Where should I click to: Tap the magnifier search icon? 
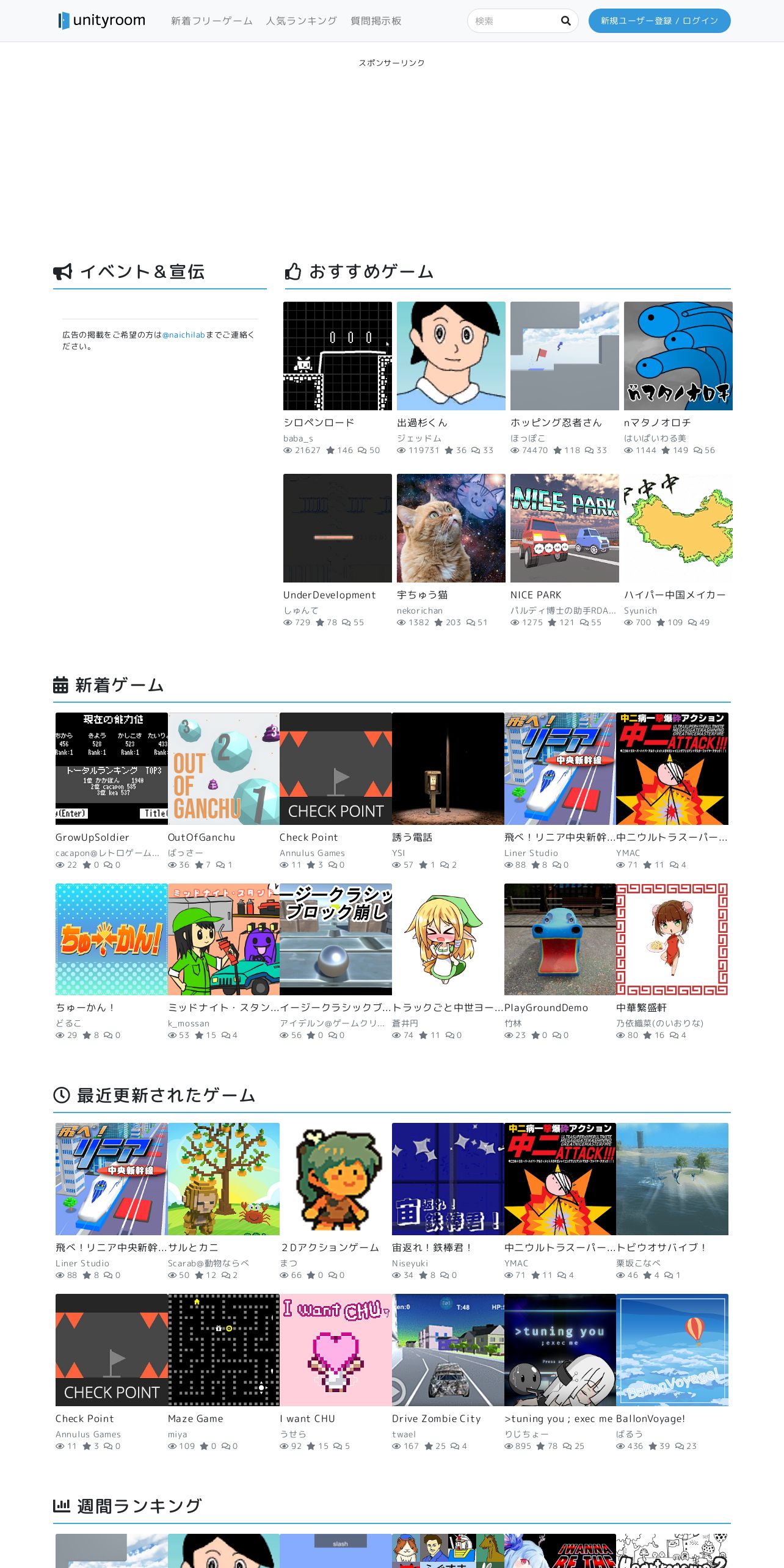[x=566, y=21]
